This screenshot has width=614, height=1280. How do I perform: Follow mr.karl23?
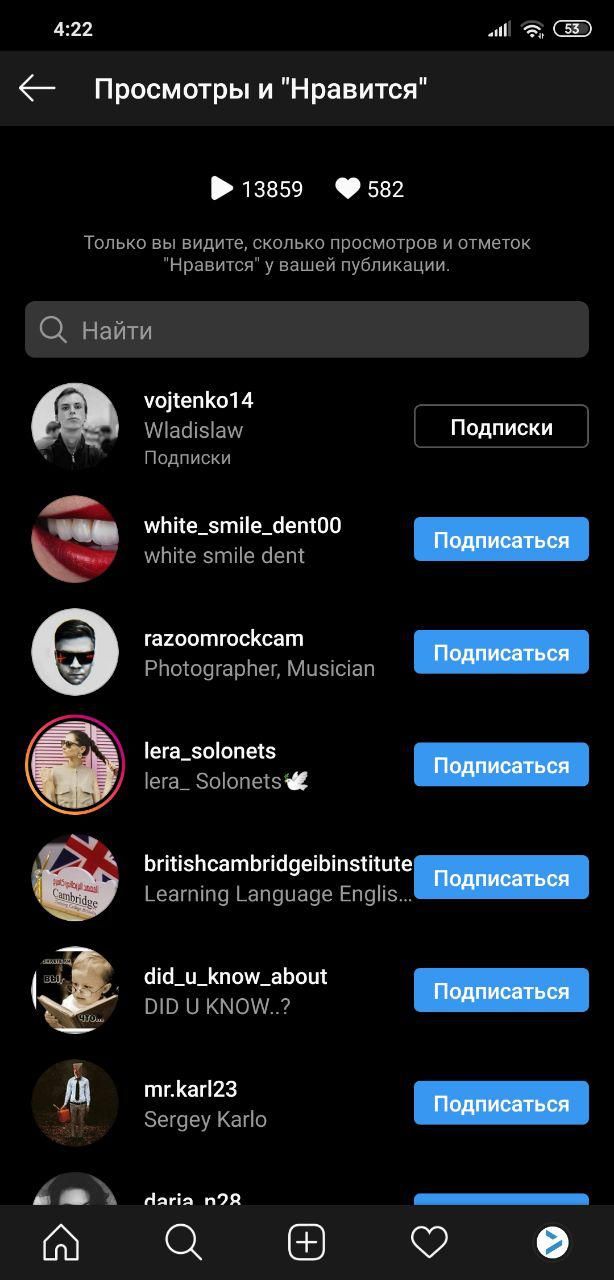pyautogui.click(x=501, y=1104)
